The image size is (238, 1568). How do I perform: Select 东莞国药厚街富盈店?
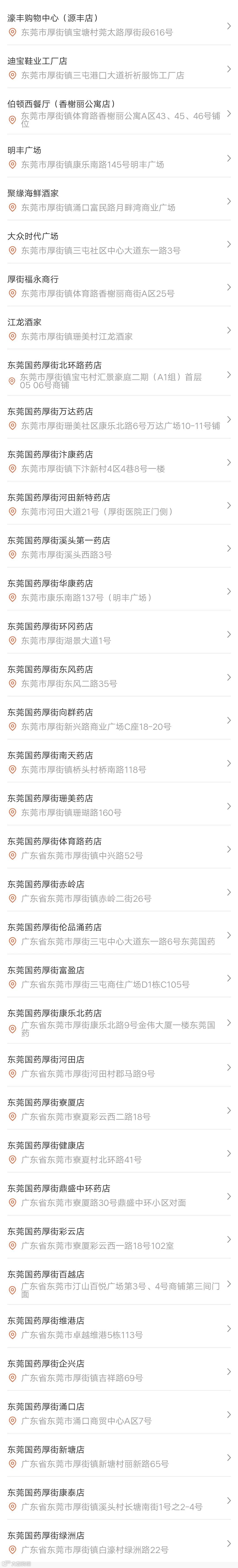tap(119, 978)
